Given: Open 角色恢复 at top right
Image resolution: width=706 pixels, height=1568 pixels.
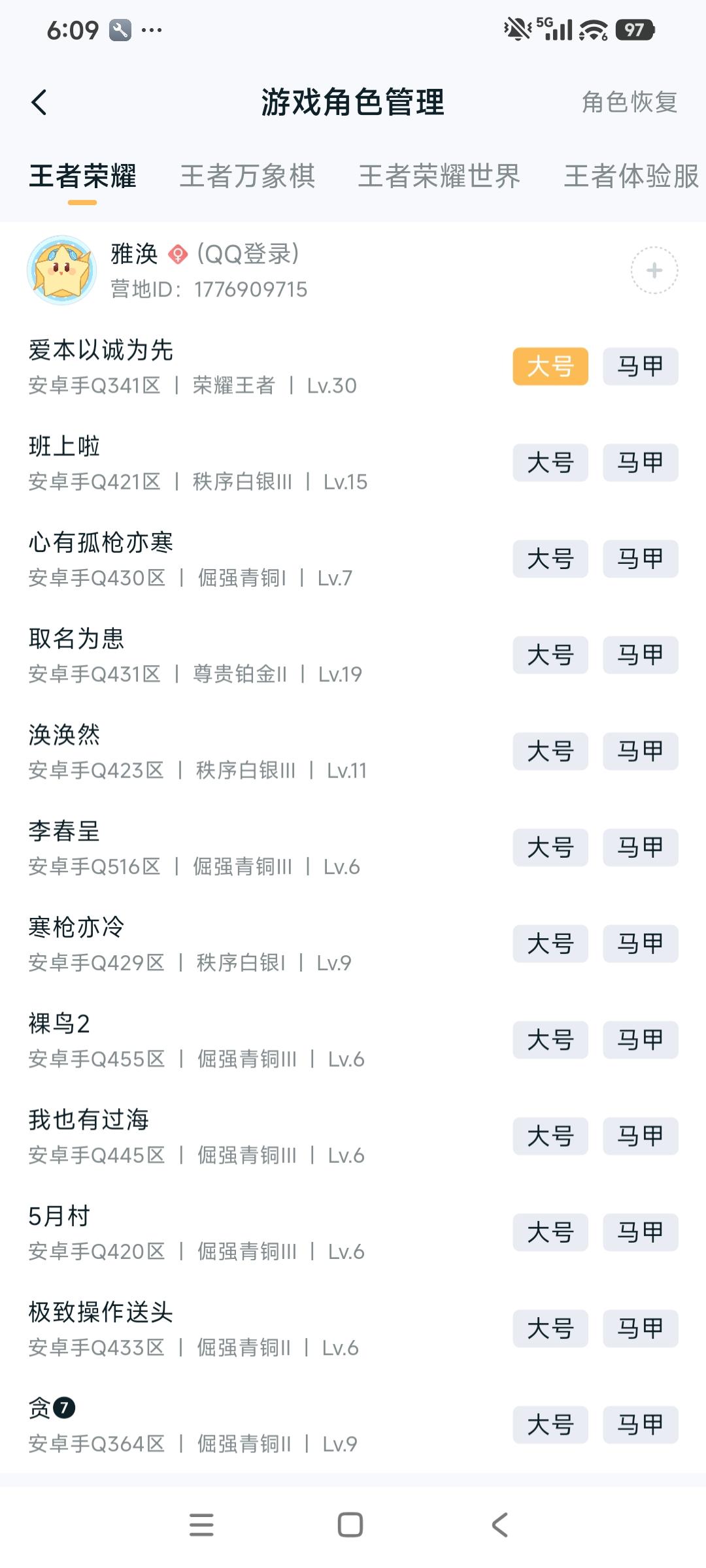Looking at the screenshot, I should point(628,103).
